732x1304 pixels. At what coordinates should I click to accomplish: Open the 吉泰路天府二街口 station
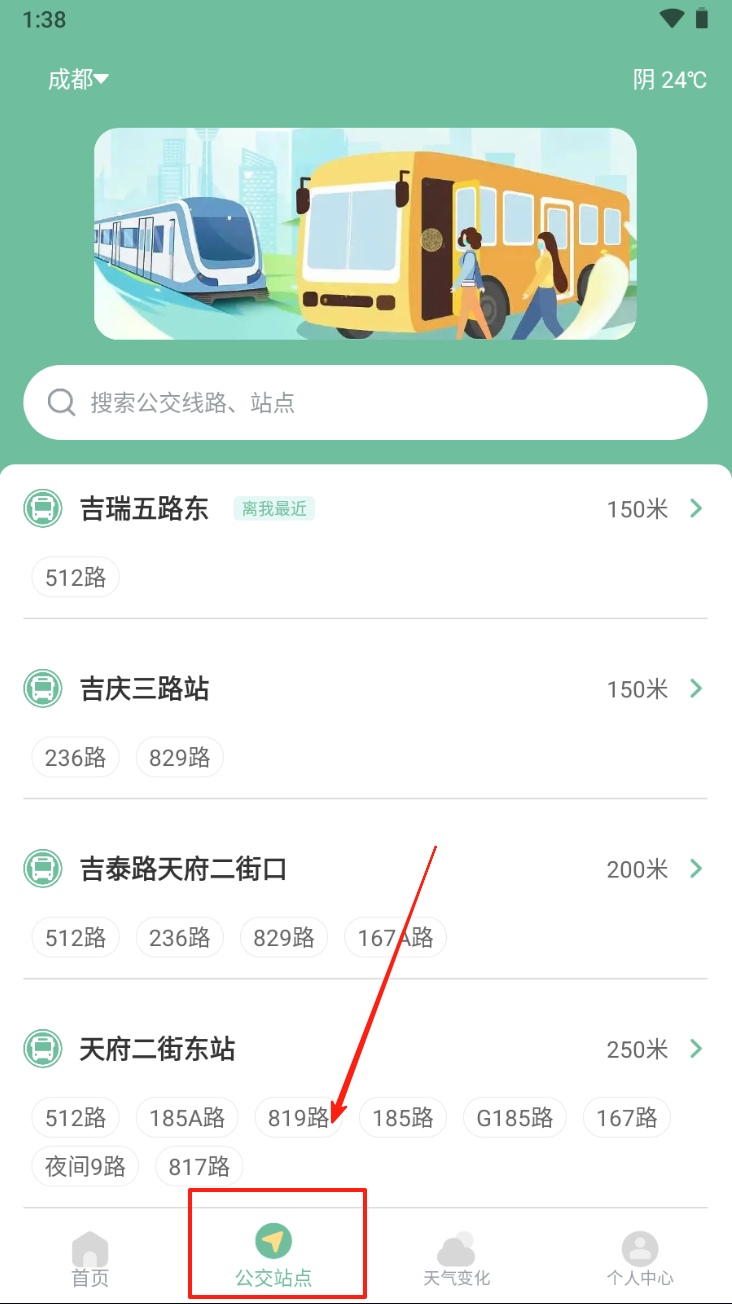(365, 869)
